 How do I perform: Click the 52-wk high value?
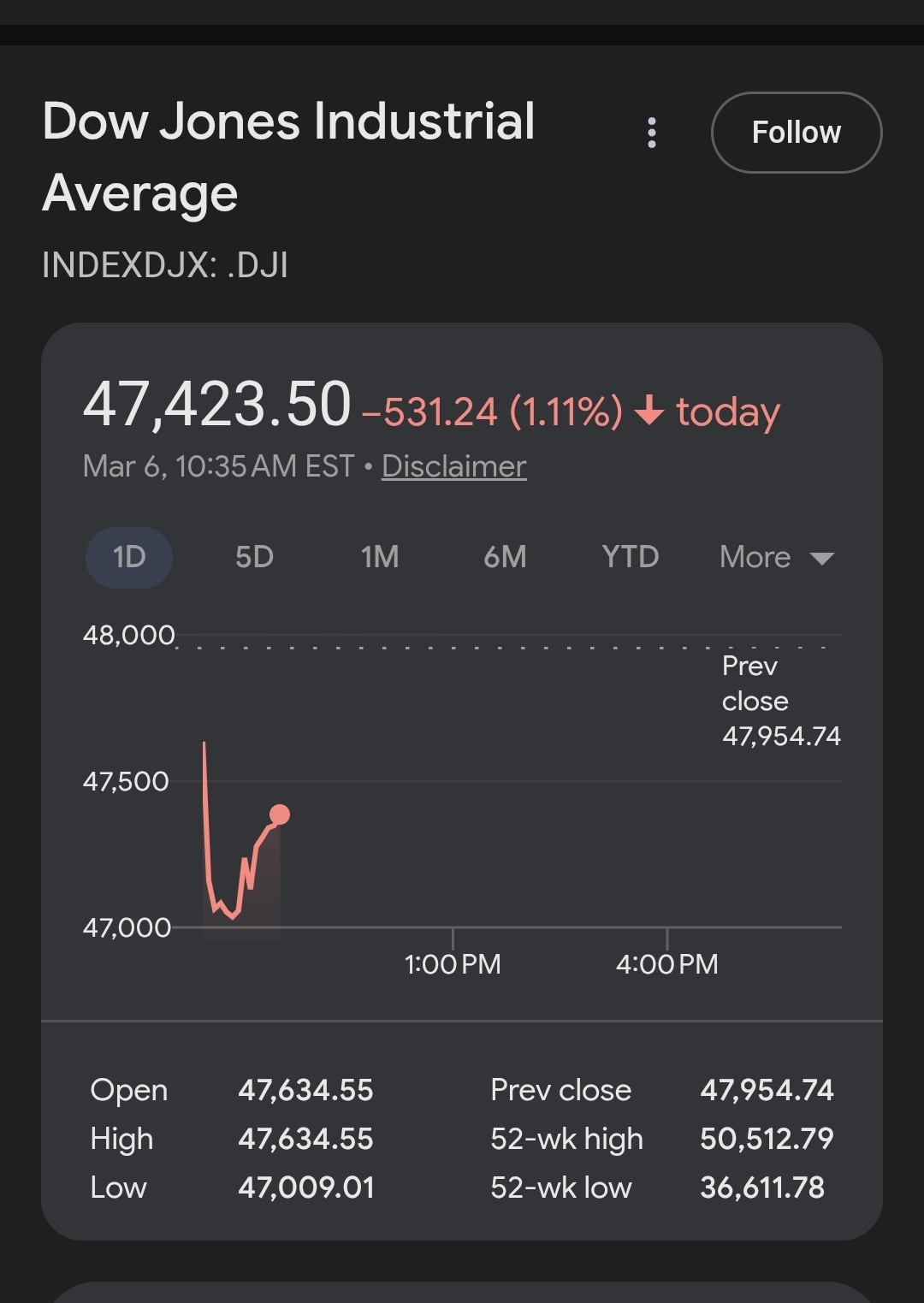[767, 1139]
